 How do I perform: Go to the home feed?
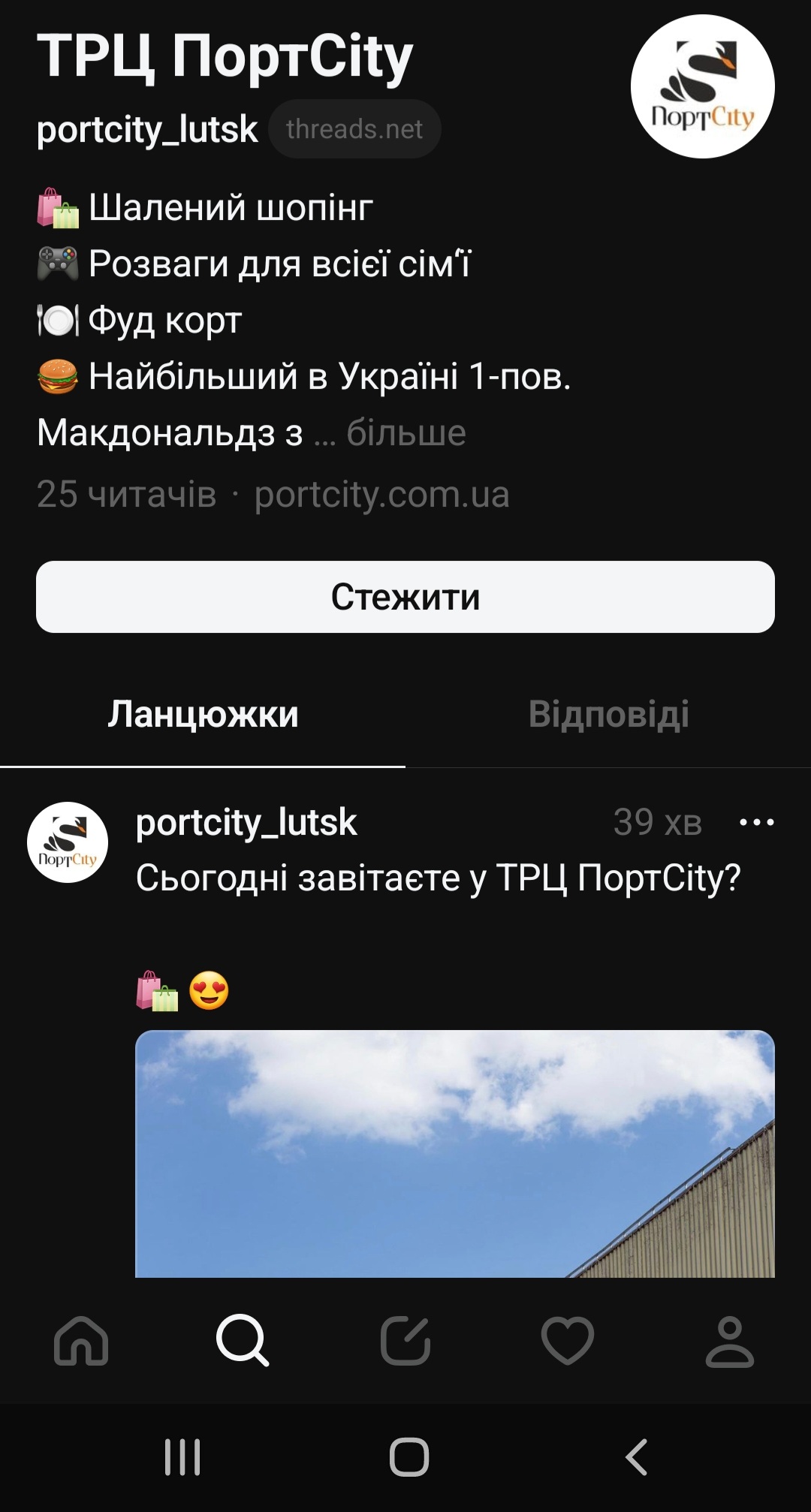click(81, 1341)
